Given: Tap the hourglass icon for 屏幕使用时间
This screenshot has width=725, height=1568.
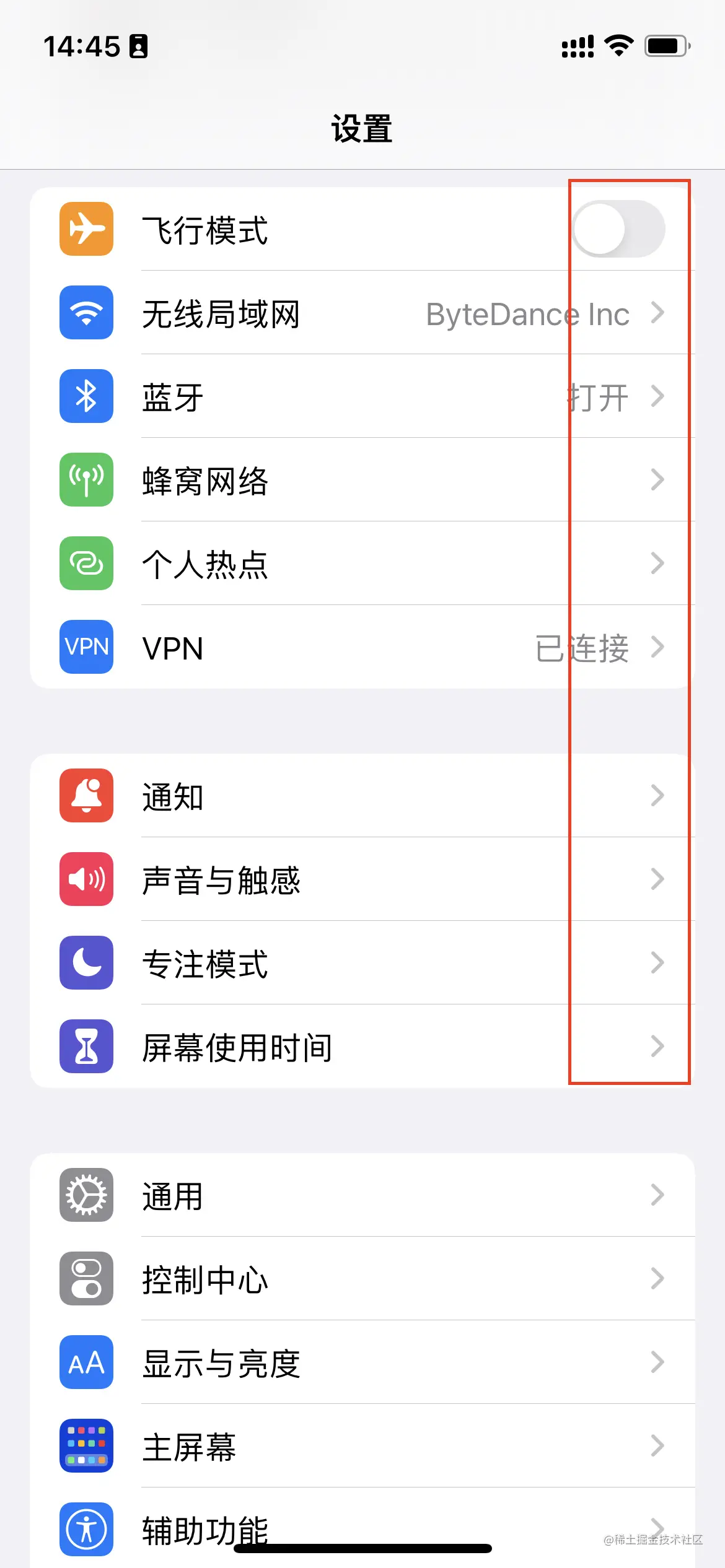Looking at the screenshot, I should [x=86, y=1047].
